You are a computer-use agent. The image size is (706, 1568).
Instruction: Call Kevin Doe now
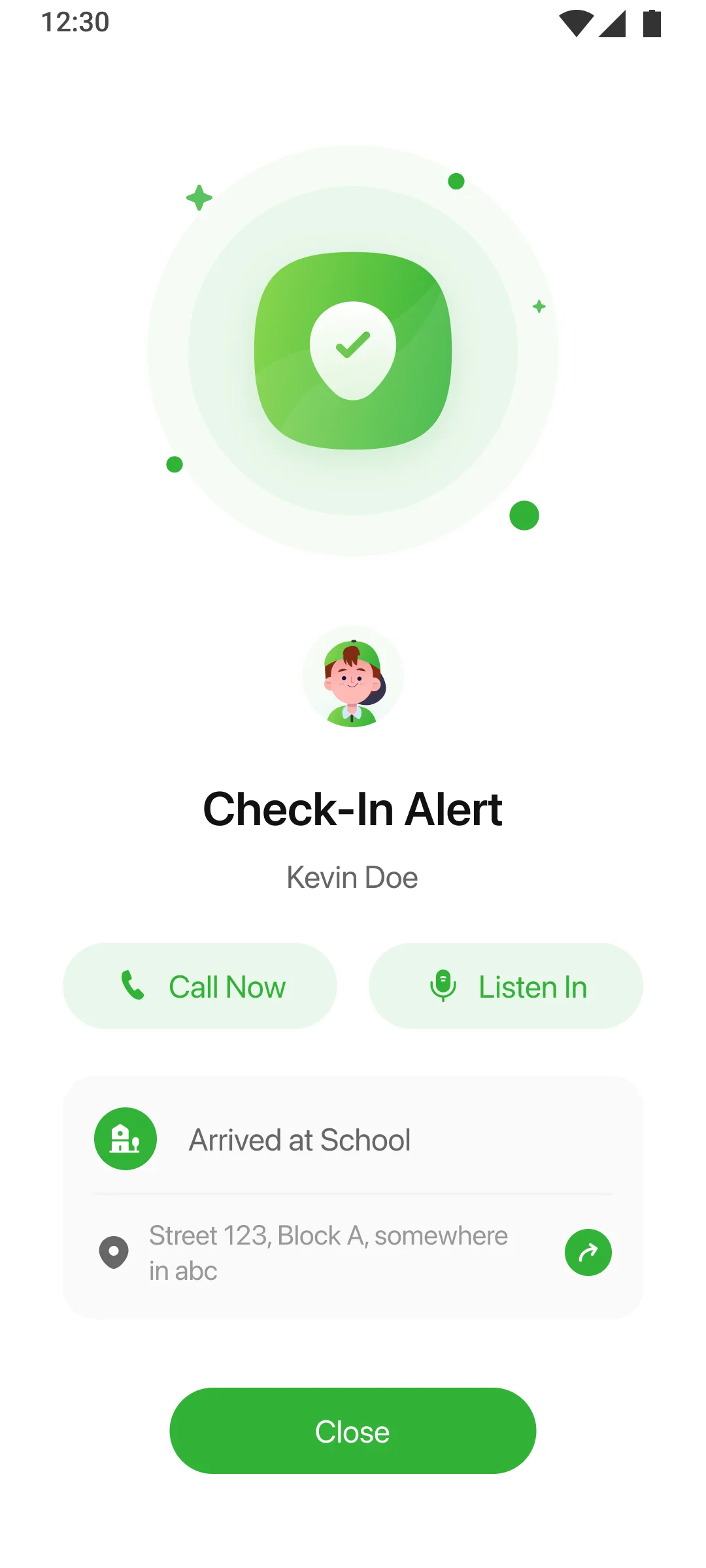[200, 986]
